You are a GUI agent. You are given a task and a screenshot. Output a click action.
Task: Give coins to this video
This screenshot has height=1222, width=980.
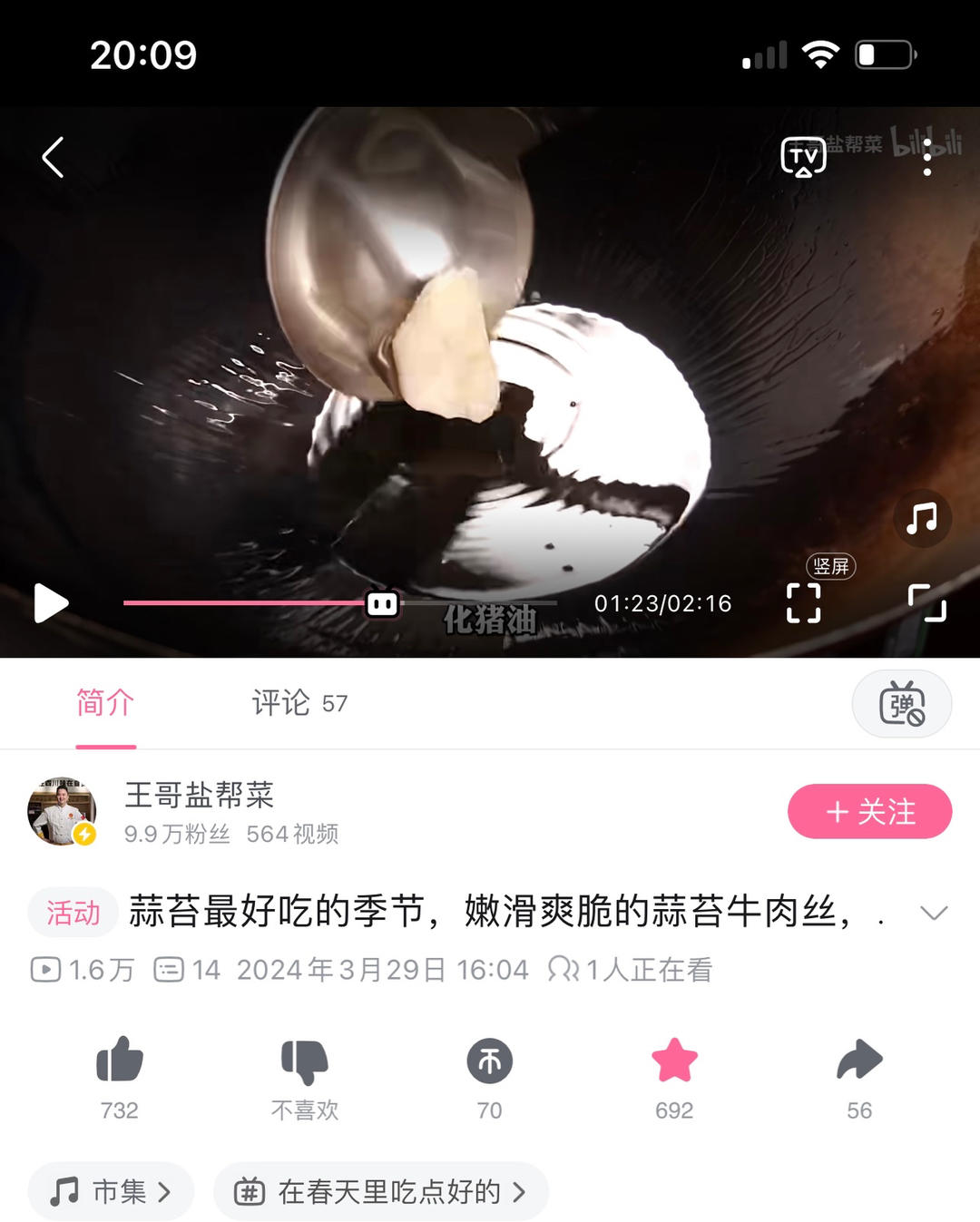click(490, 1060)
